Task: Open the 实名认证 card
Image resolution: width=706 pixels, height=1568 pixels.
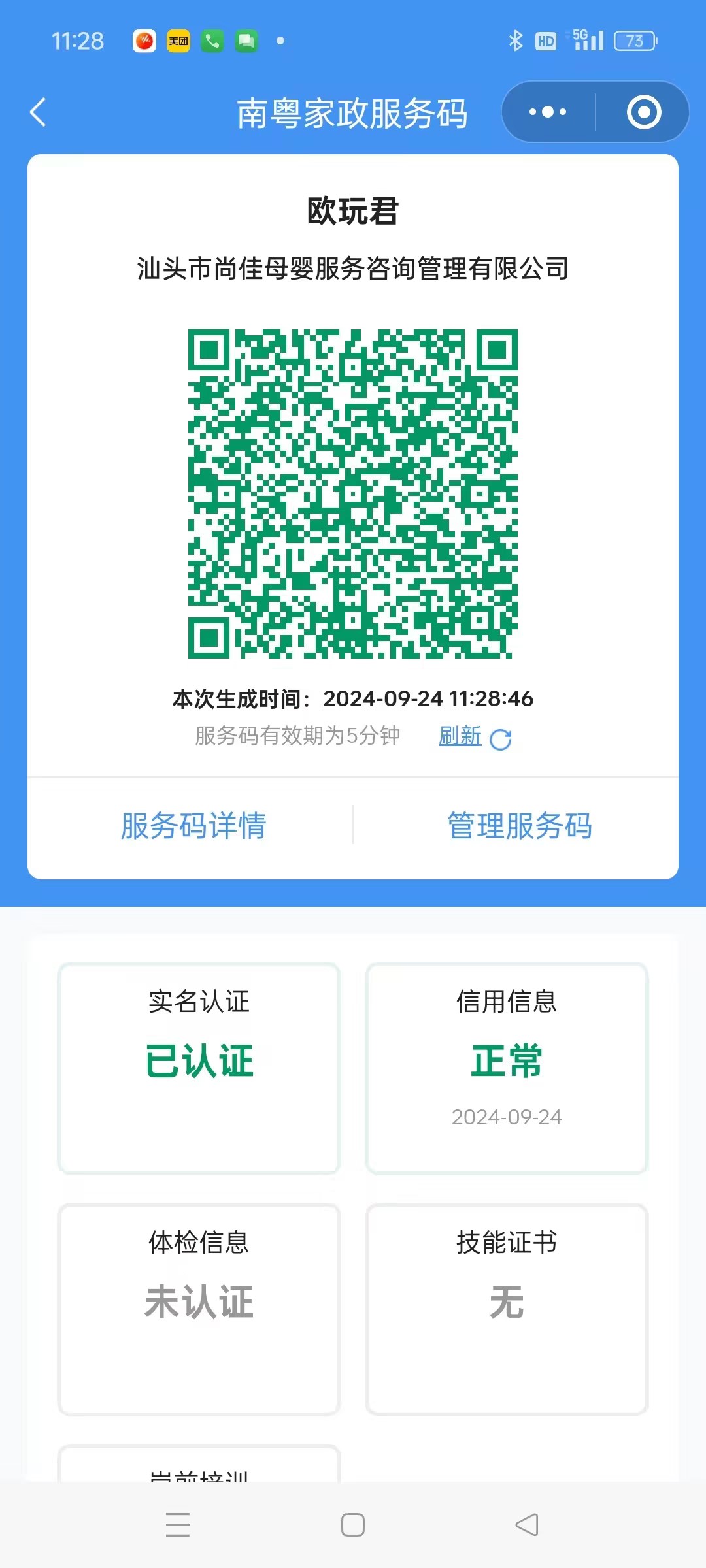Action: point(199,1068)
